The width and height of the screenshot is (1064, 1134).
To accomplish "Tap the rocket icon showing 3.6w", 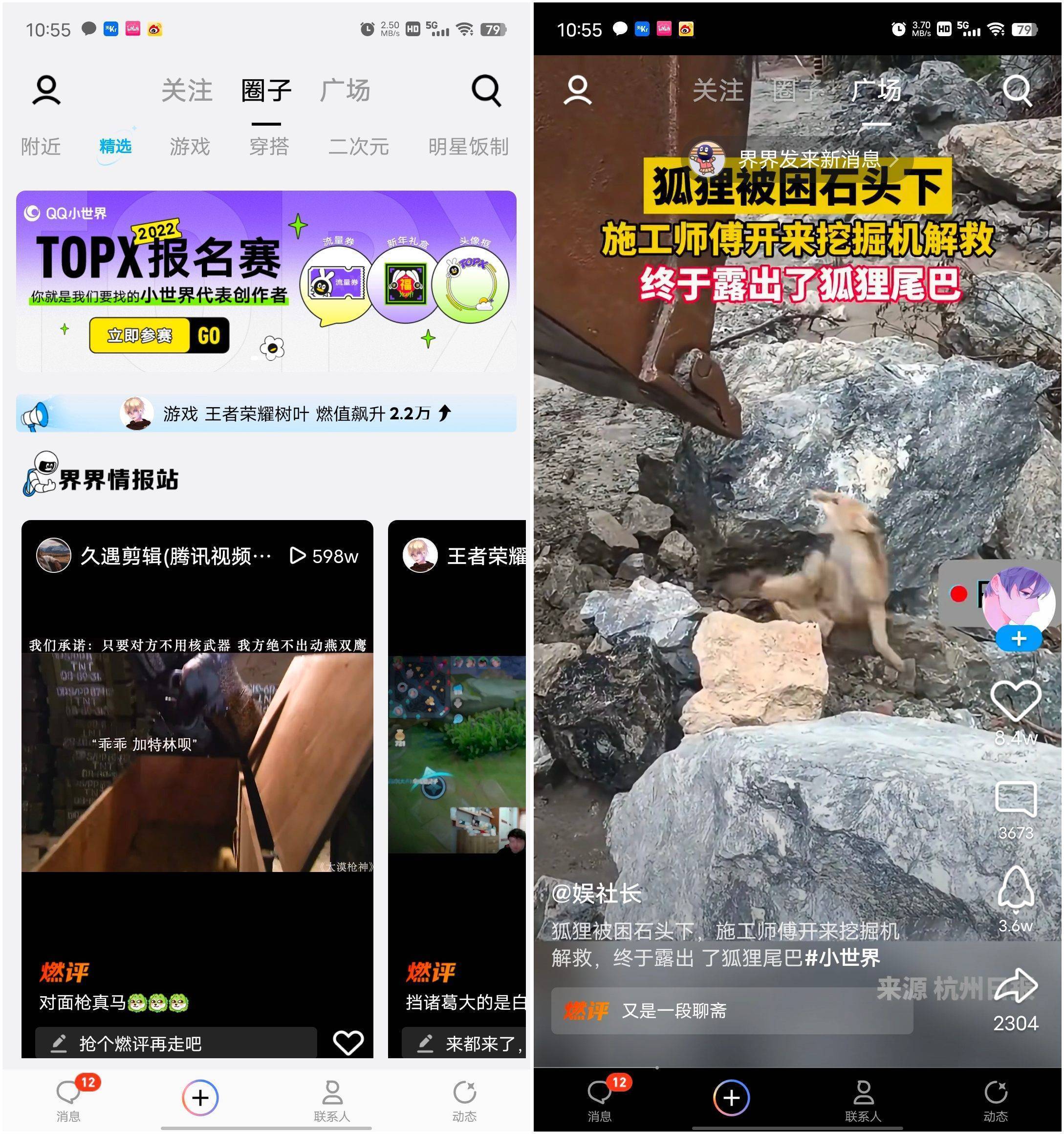I will [1016, 891].
